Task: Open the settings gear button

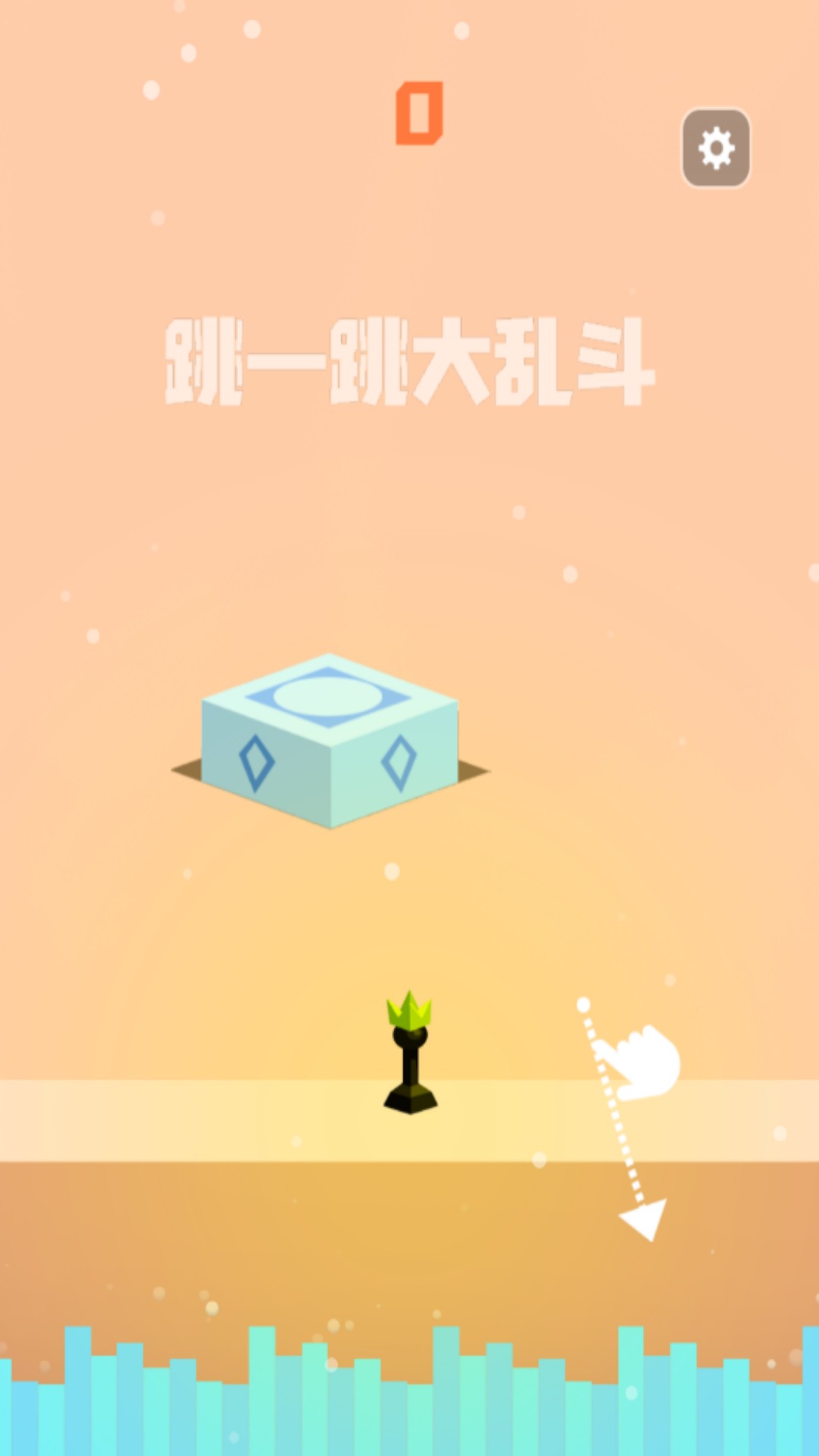Action: tap(716, 148)
